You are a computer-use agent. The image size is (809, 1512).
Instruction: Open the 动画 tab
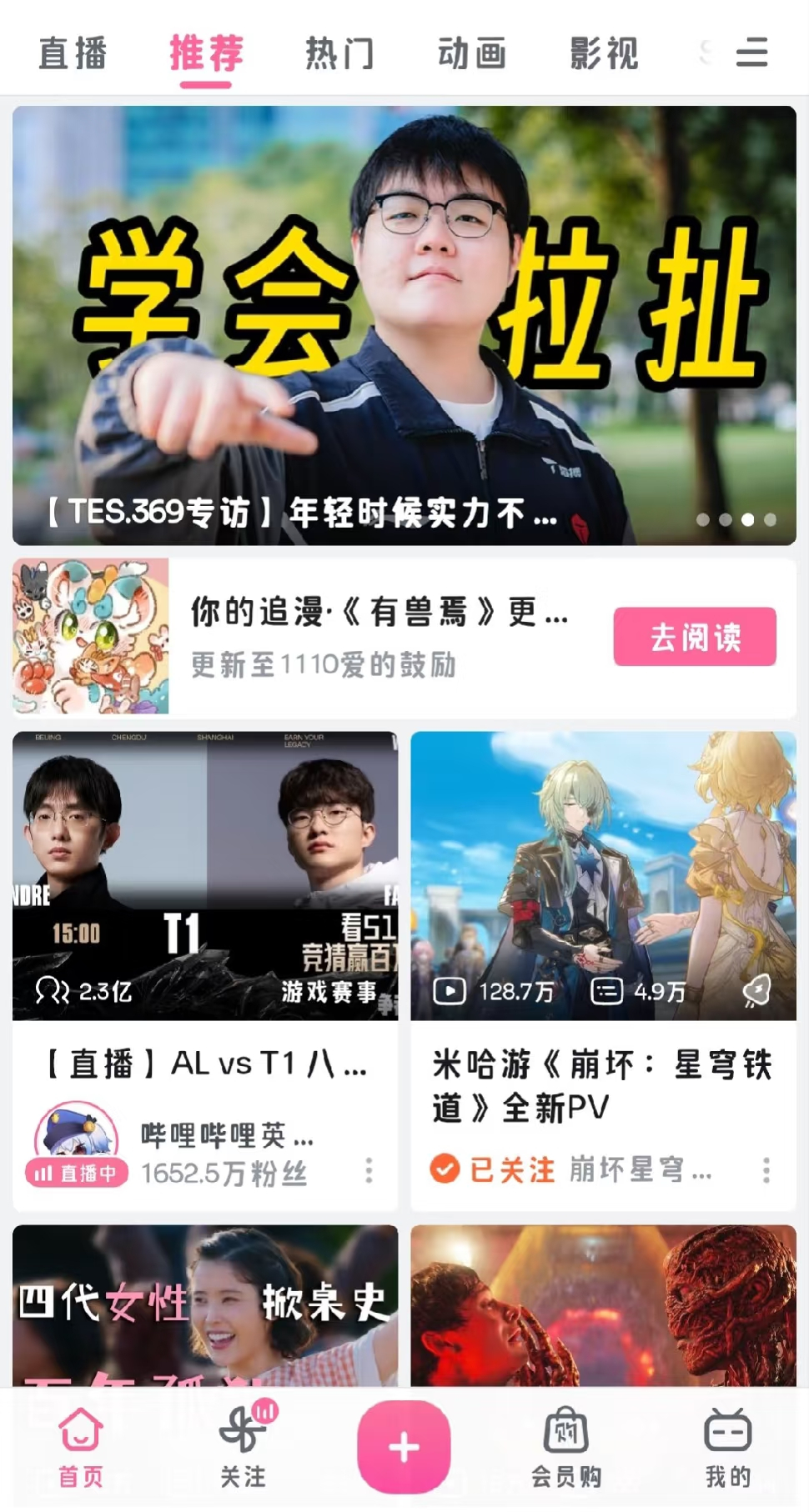[472, 54]
